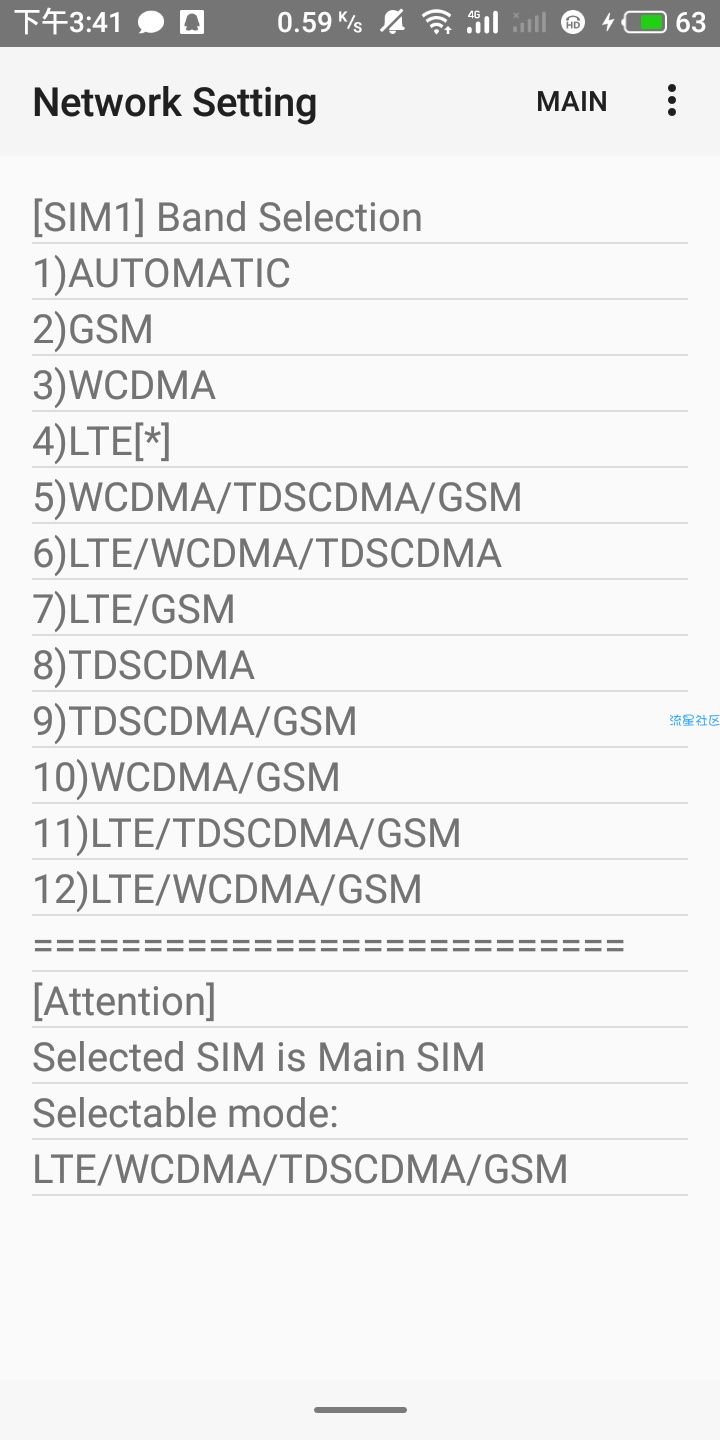Select the 1)AUTOMATIC band option
The height and width of the screenshot is (1440, 720).
360,273
